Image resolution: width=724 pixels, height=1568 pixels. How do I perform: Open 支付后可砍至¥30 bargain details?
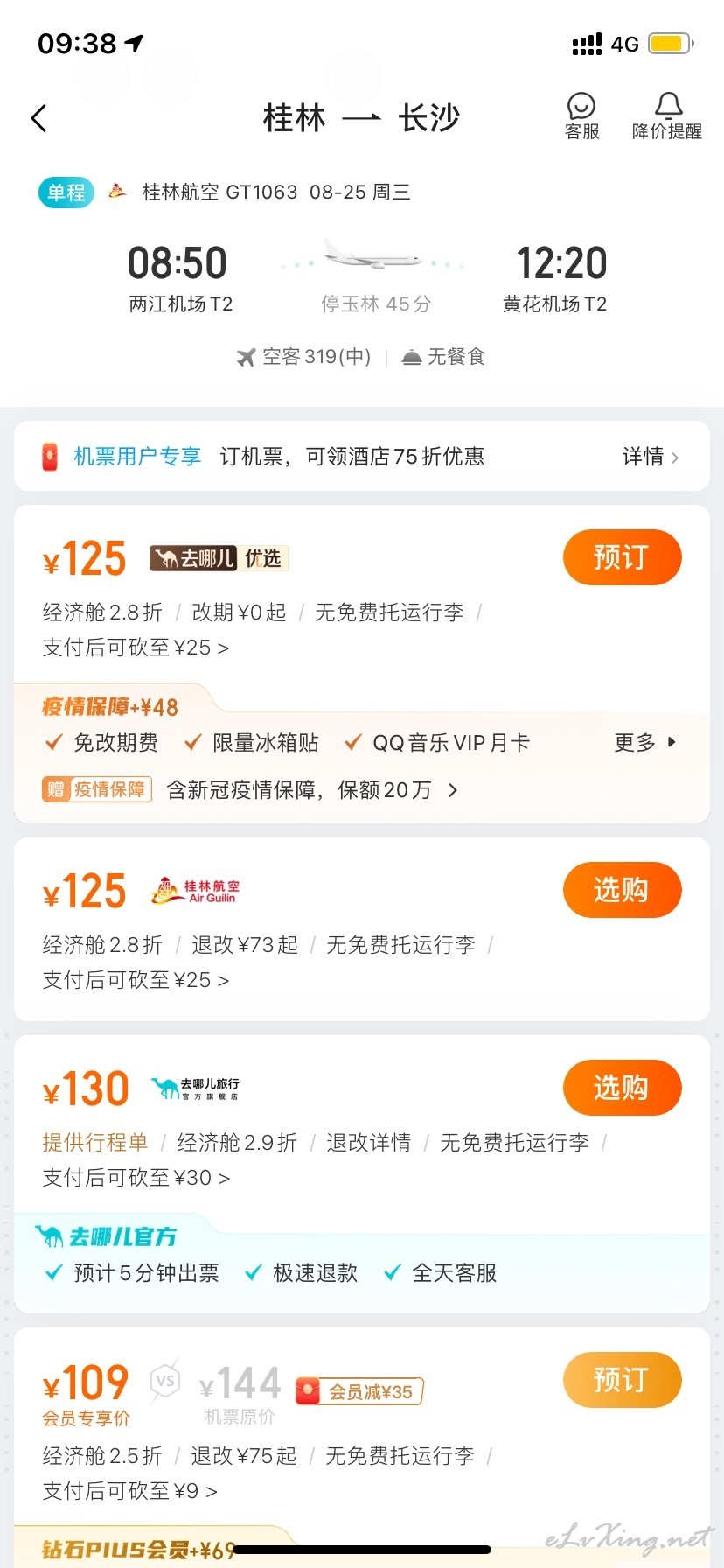pyautogui.click(x=136, y=1178)
